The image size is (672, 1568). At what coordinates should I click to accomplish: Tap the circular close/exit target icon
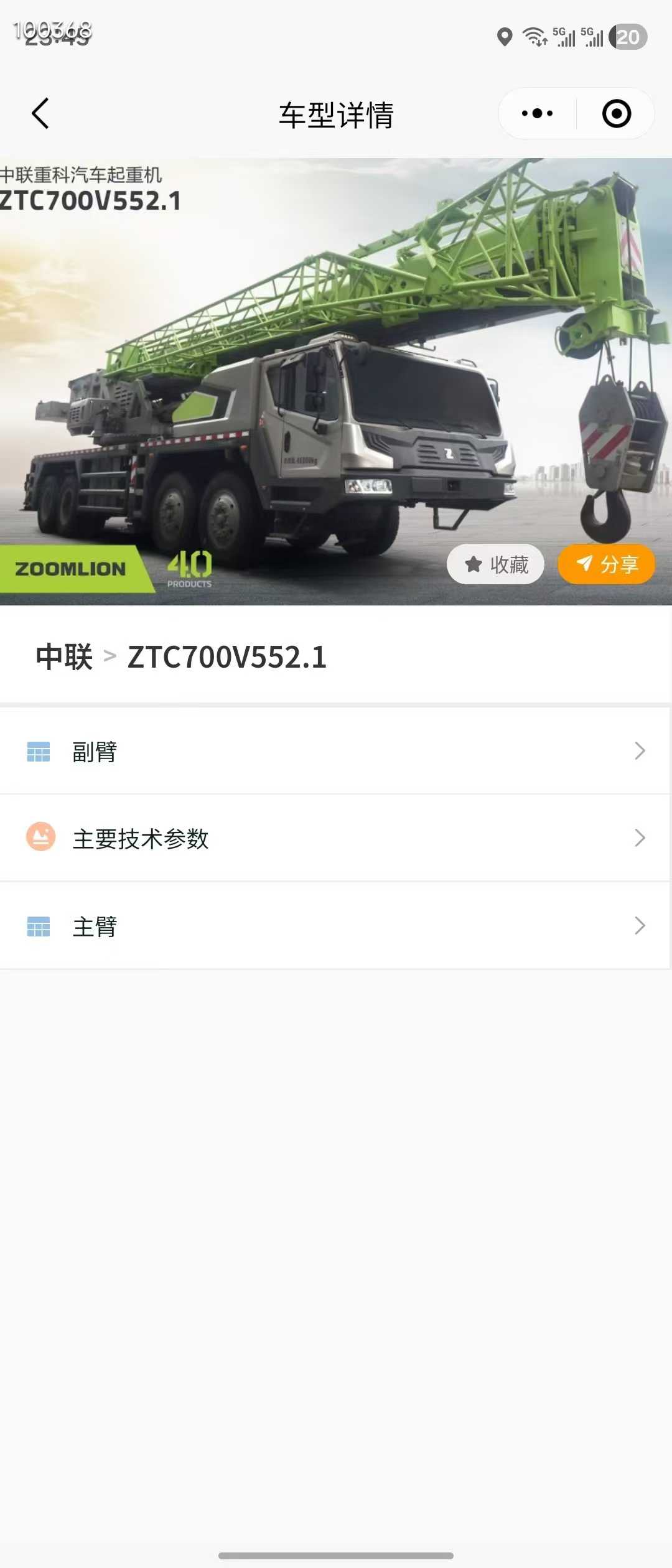coord(615,113)
